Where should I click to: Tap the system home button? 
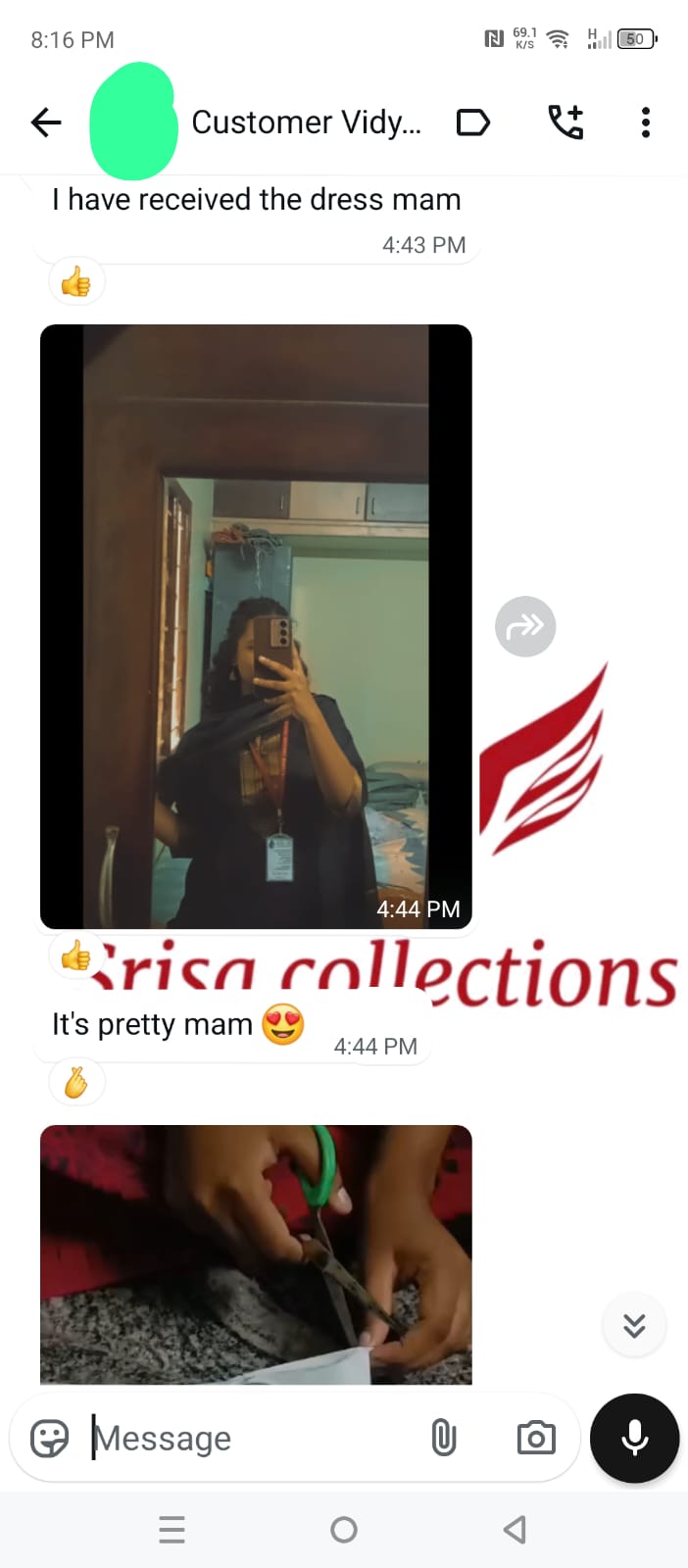tap(344, 1530)
